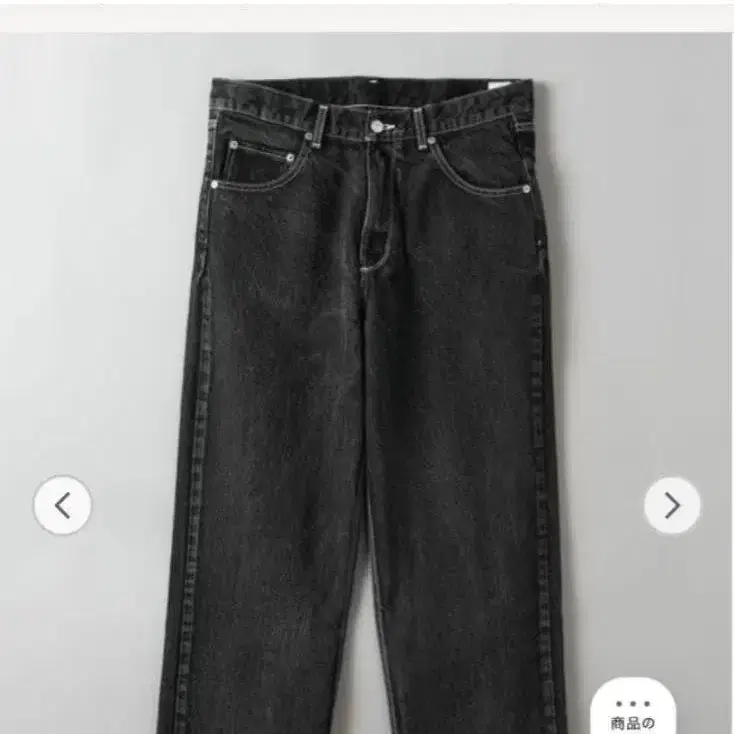Go to the next product image

(x=672, y=505)
